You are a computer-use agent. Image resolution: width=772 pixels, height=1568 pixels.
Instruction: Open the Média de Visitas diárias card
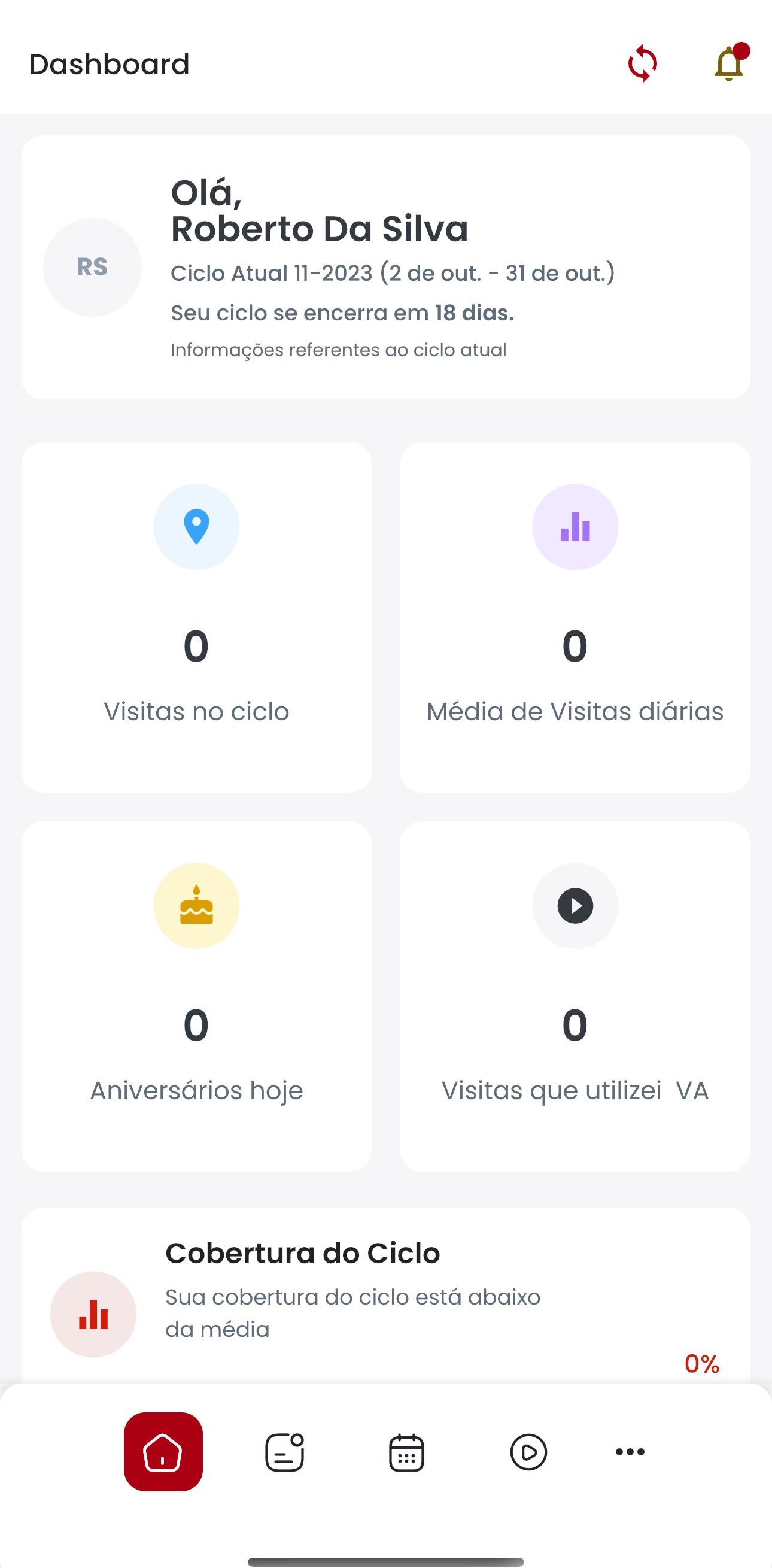click(575, 617)
